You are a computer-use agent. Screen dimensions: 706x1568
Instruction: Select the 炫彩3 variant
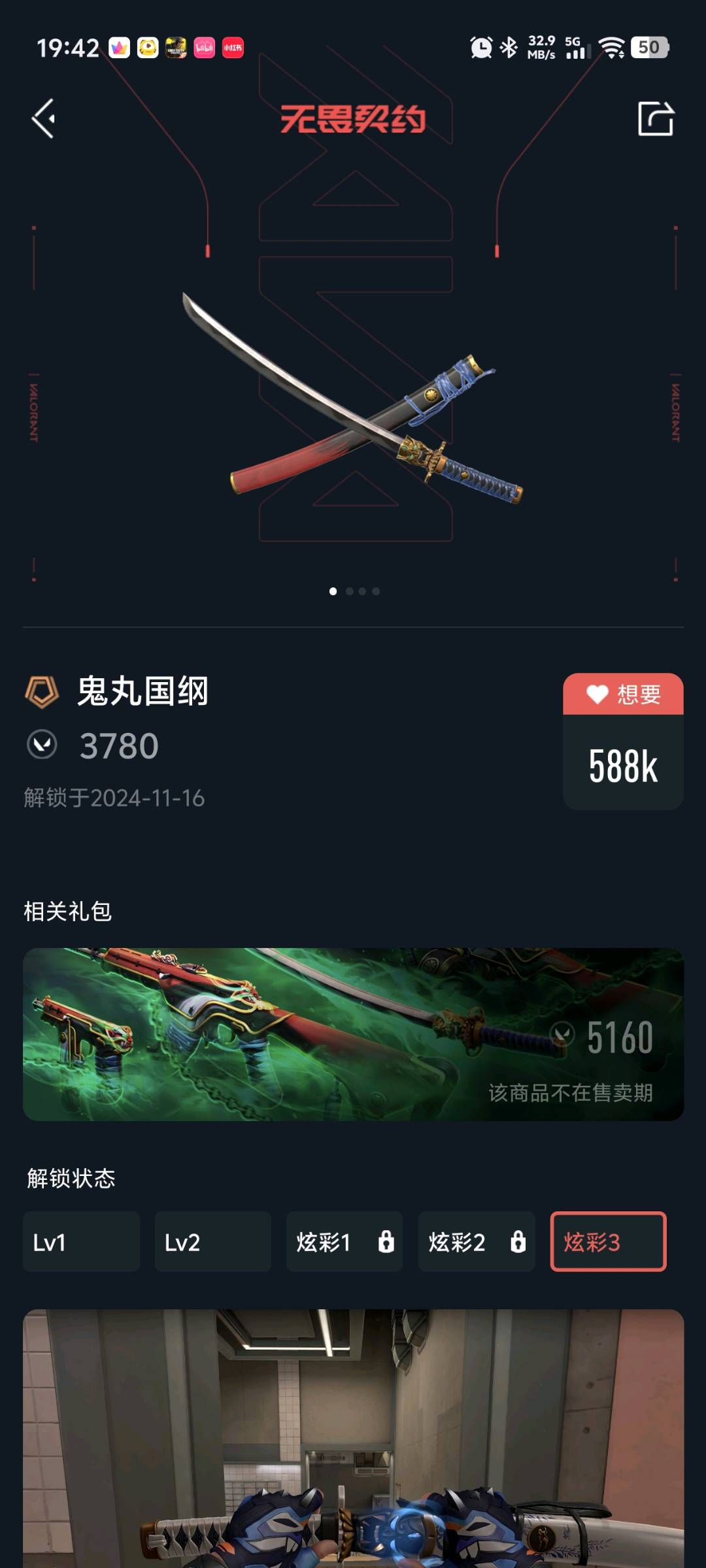pos(608,1241)
